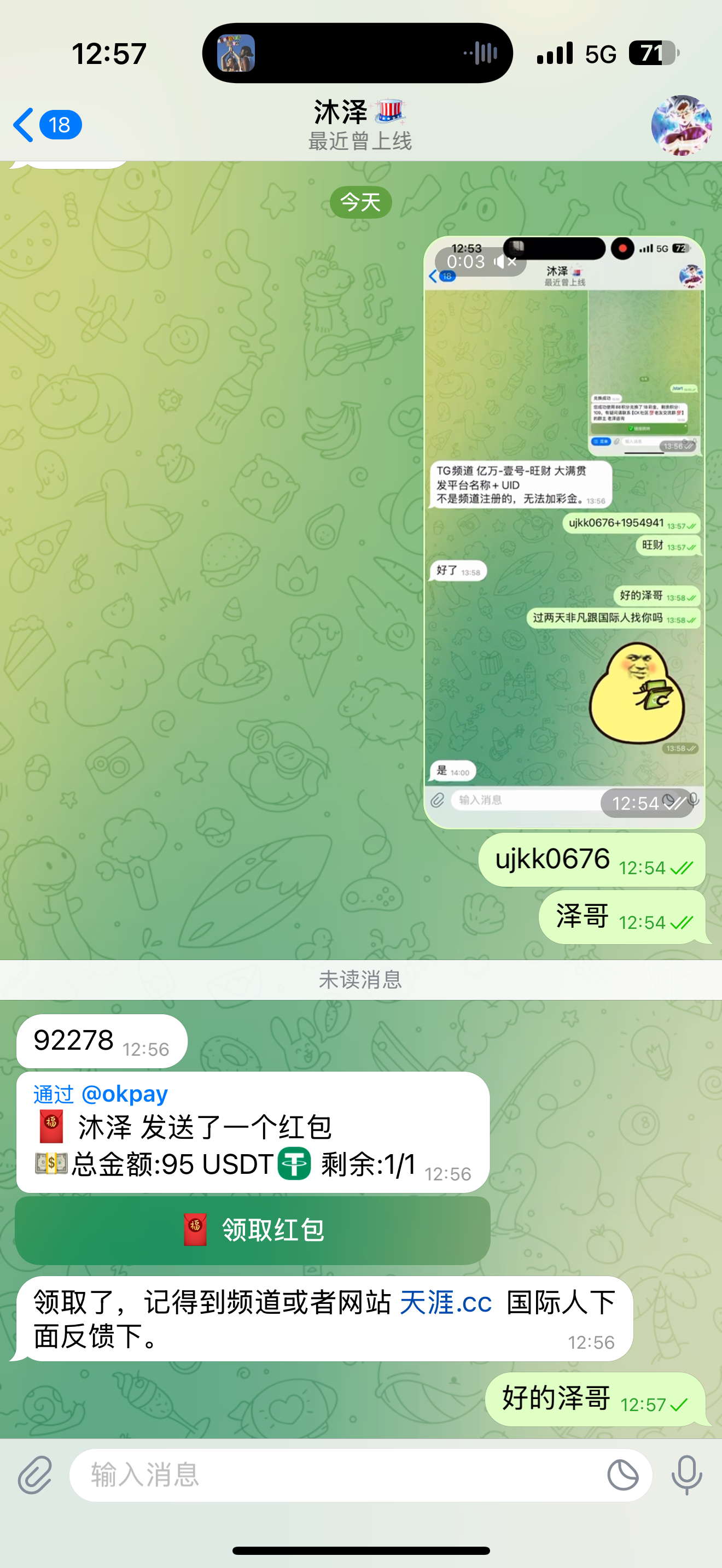This screenshot has height=1568, width=722.
Task: Tap the 领取红包 button
Action: click(253, 1230)
